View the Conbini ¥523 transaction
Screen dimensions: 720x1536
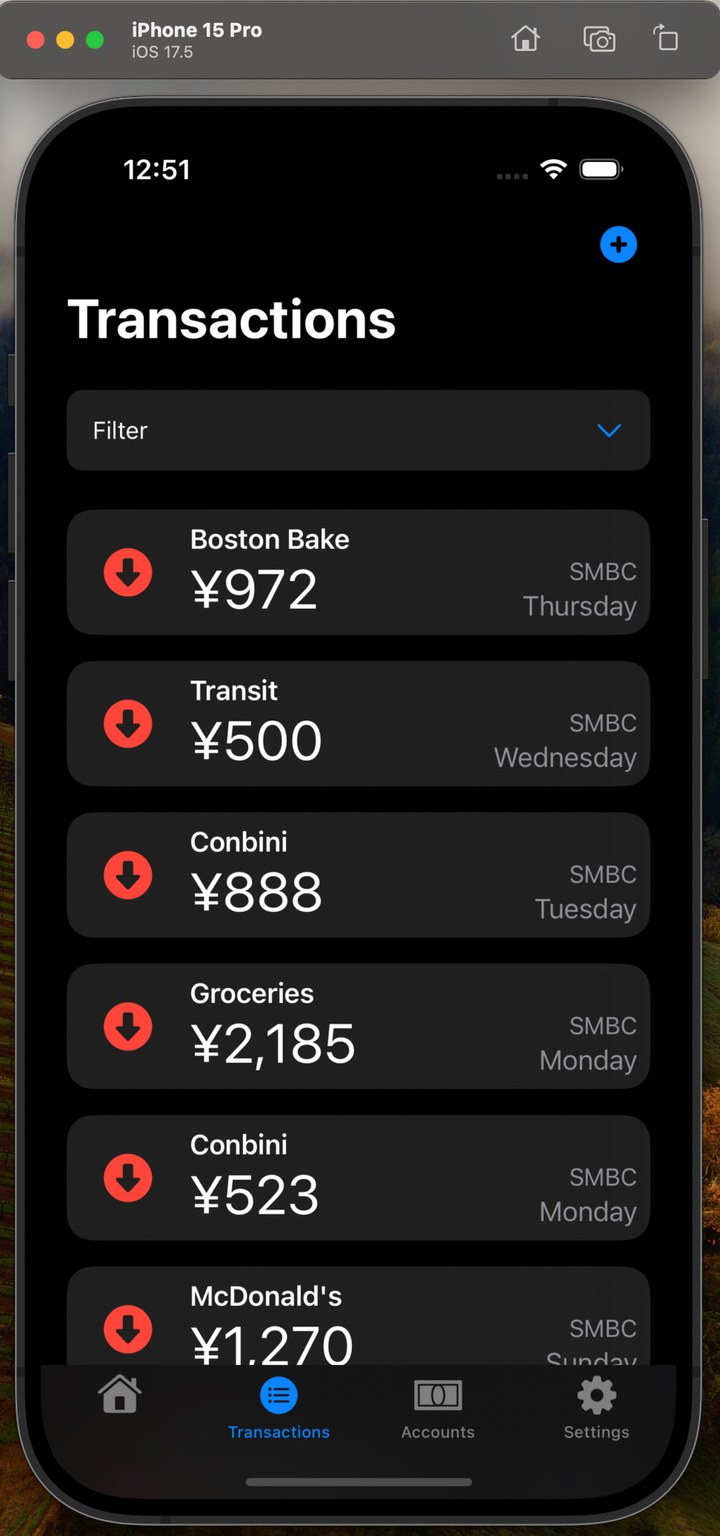(x=358, y=1177)
